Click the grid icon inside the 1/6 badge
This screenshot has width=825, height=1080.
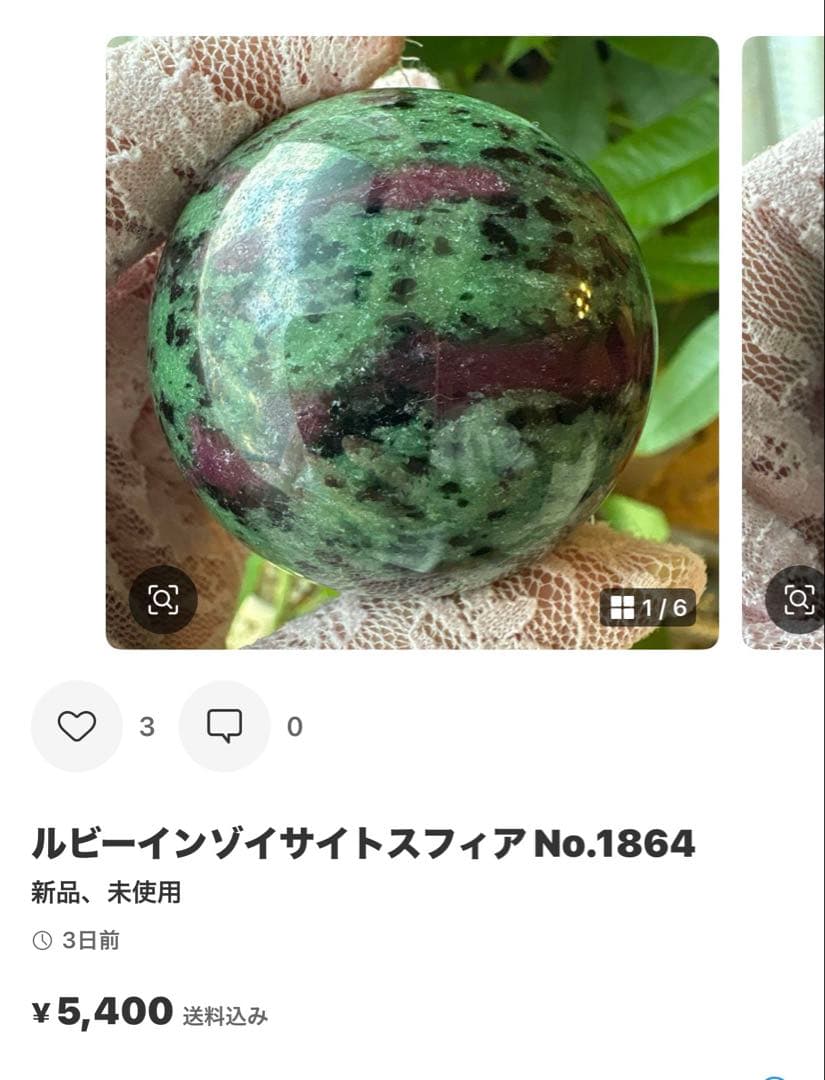pos(625,606)
